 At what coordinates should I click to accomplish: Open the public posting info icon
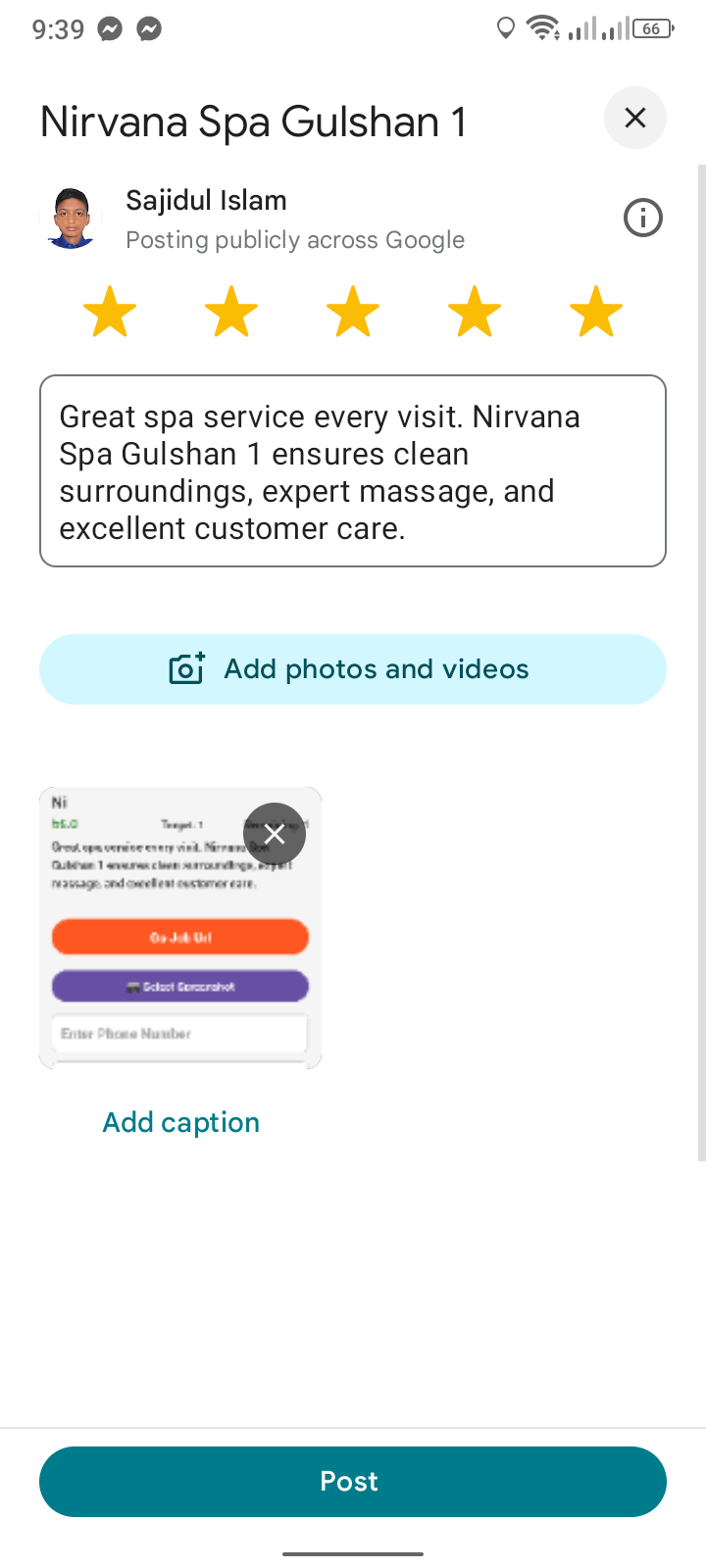[643, 218]
